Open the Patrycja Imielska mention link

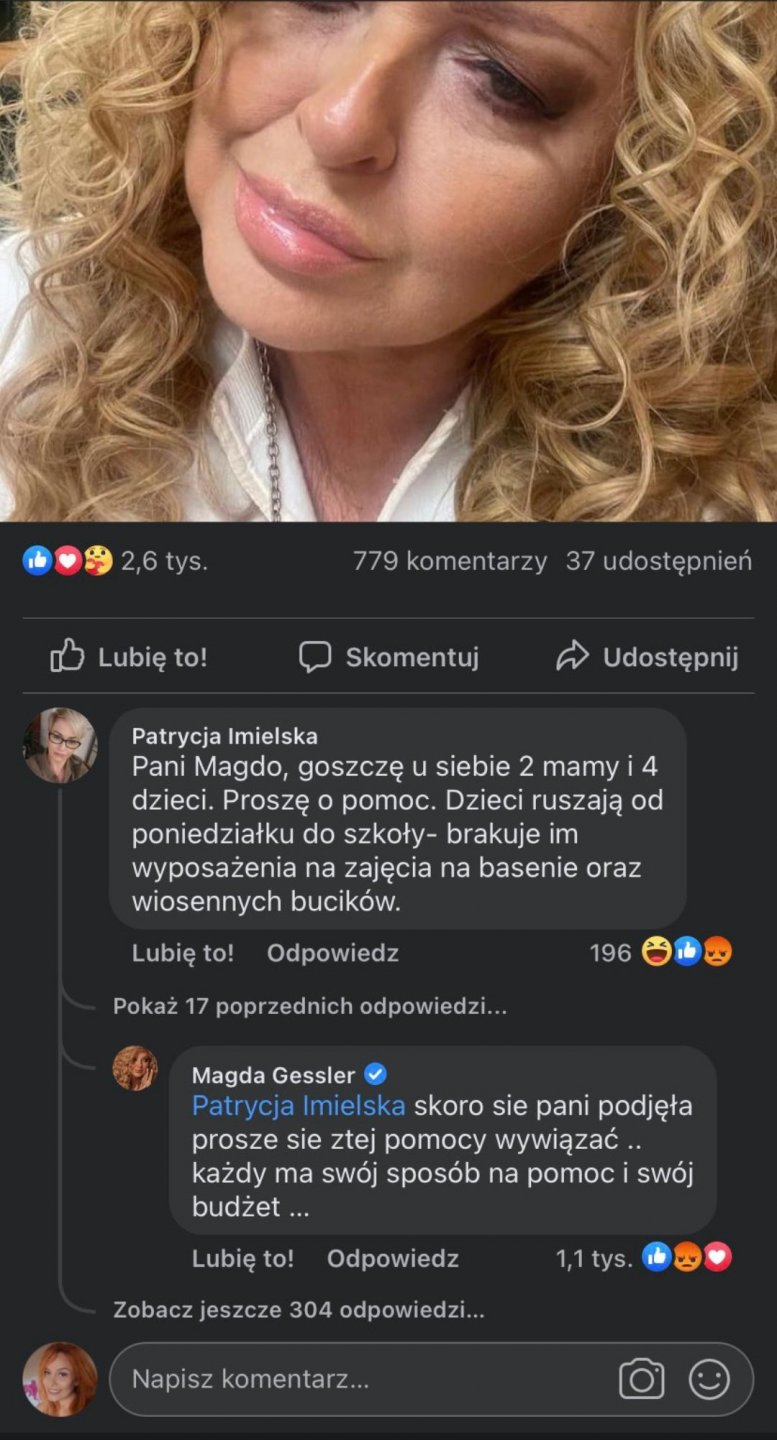point(298,1106)
